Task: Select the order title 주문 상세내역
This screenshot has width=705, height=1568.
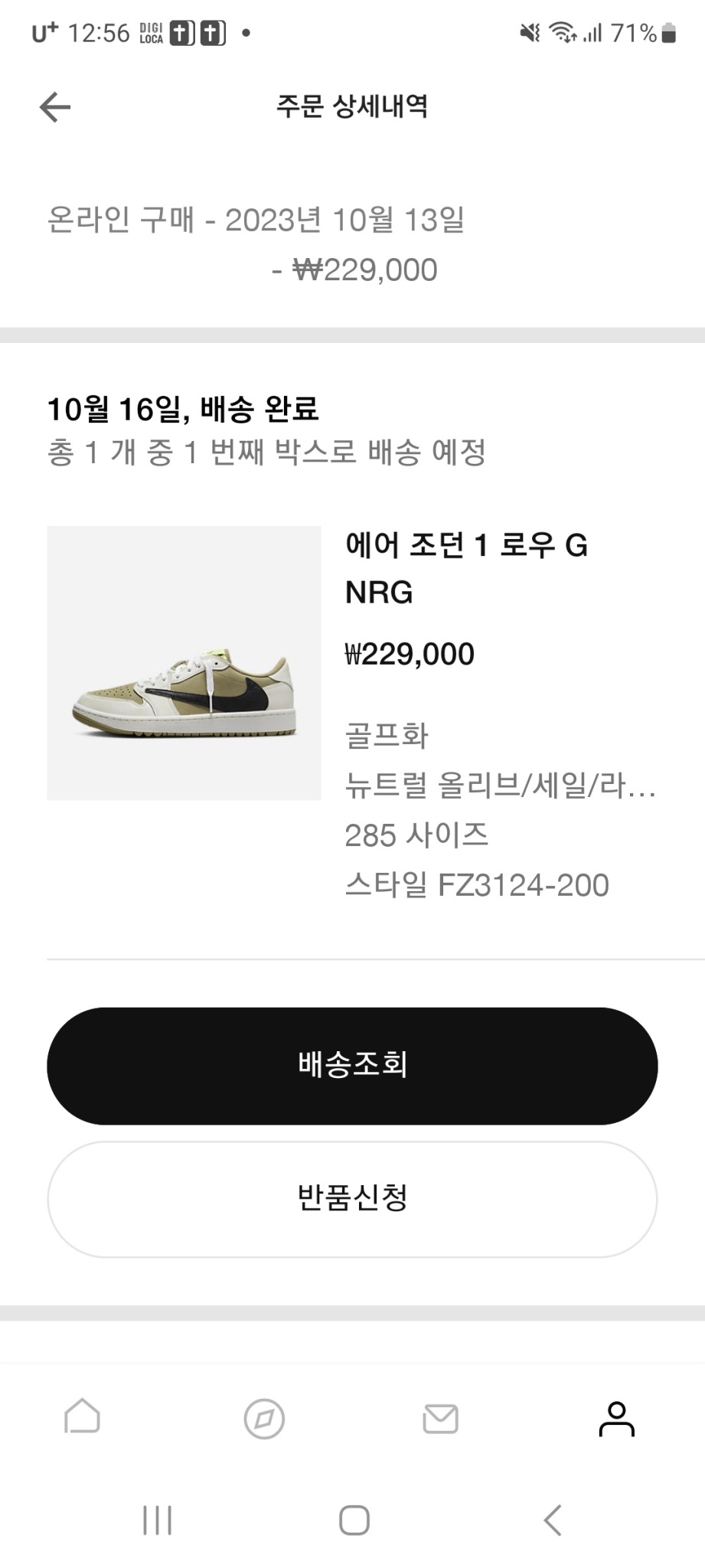Action: click(x=352, y=109)
